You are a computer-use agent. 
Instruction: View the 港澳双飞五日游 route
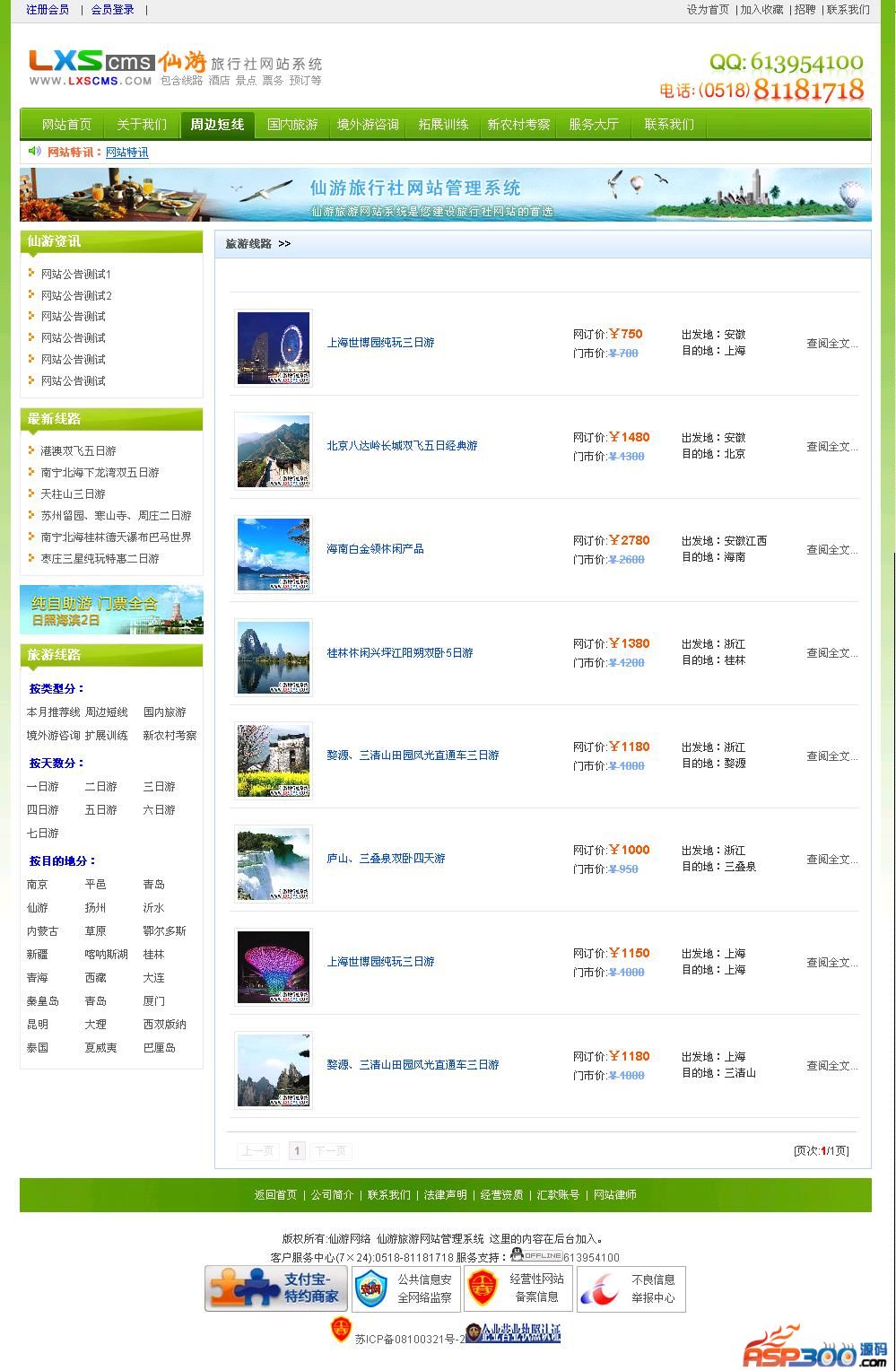(79, 450)
